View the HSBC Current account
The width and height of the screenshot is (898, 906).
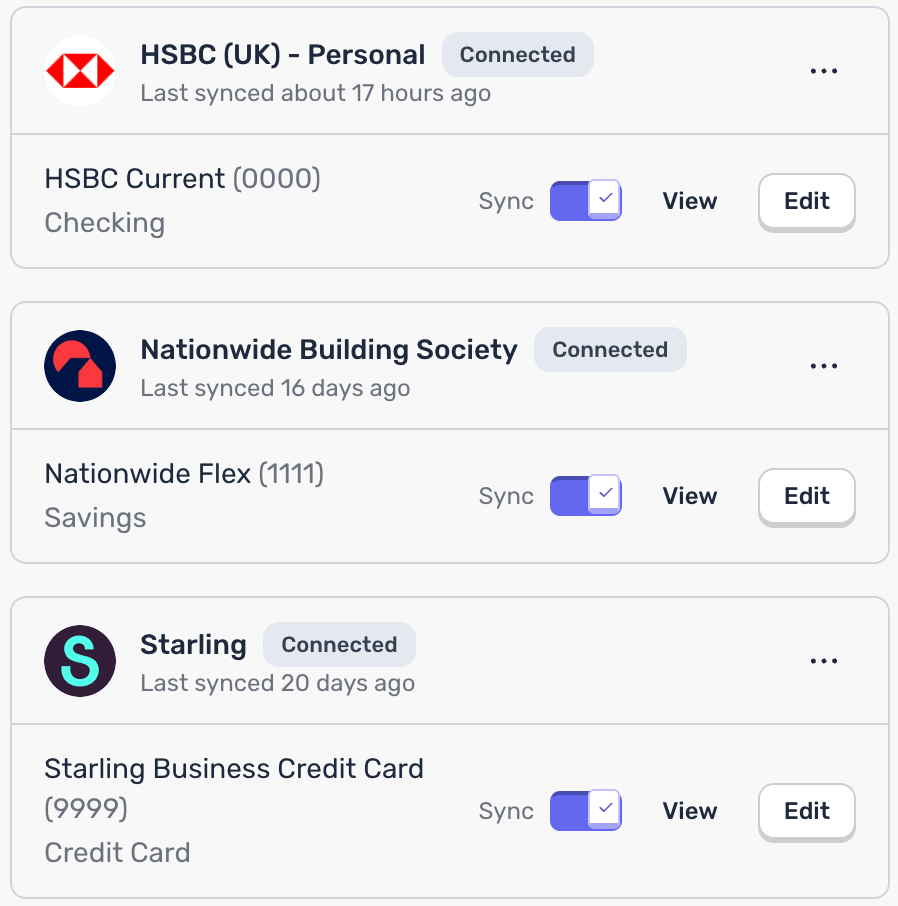pyautogui.click(x=689, y=200)
